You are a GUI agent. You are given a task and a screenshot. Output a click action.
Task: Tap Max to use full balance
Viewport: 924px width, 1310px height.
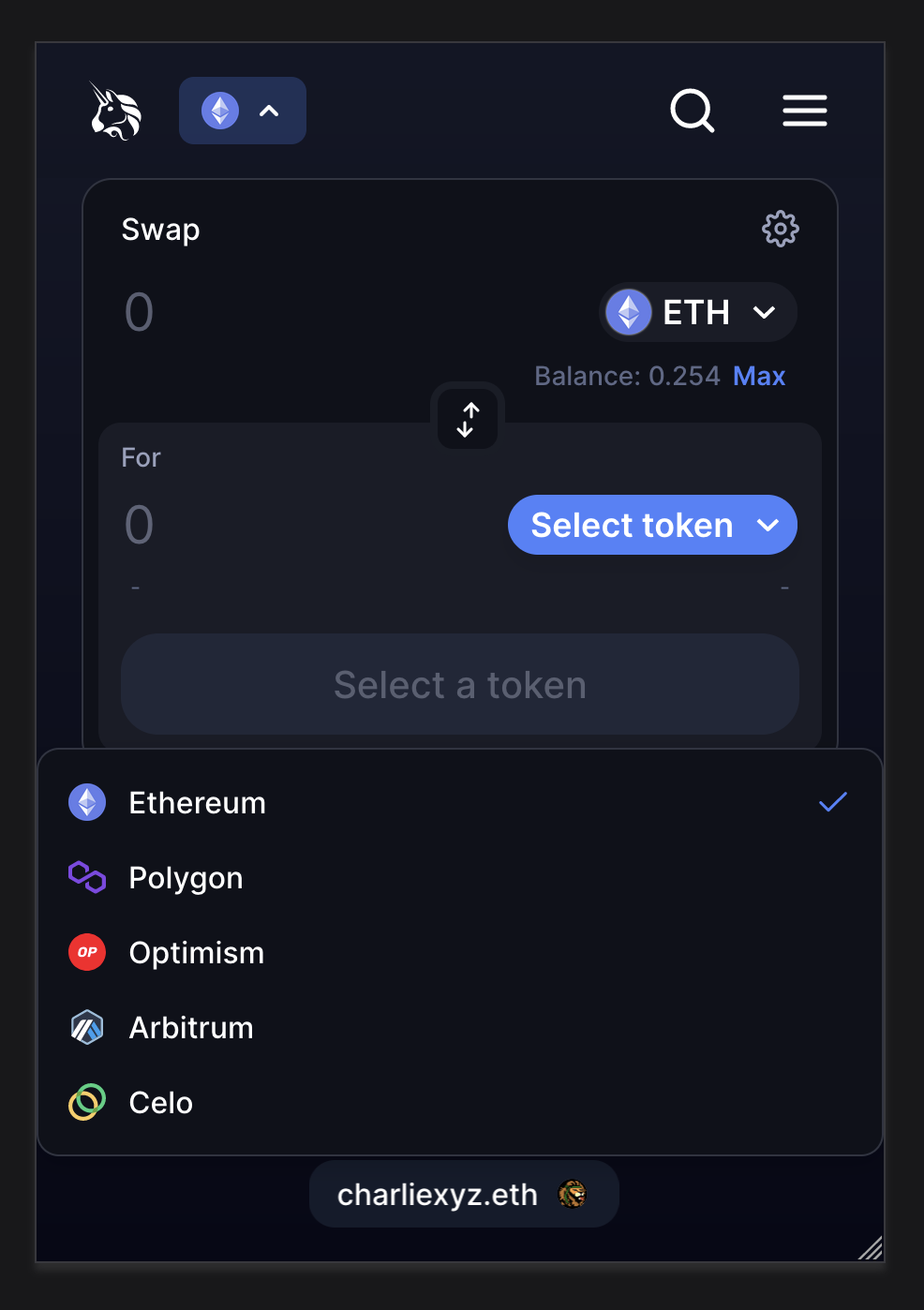[x=758, y=376]
